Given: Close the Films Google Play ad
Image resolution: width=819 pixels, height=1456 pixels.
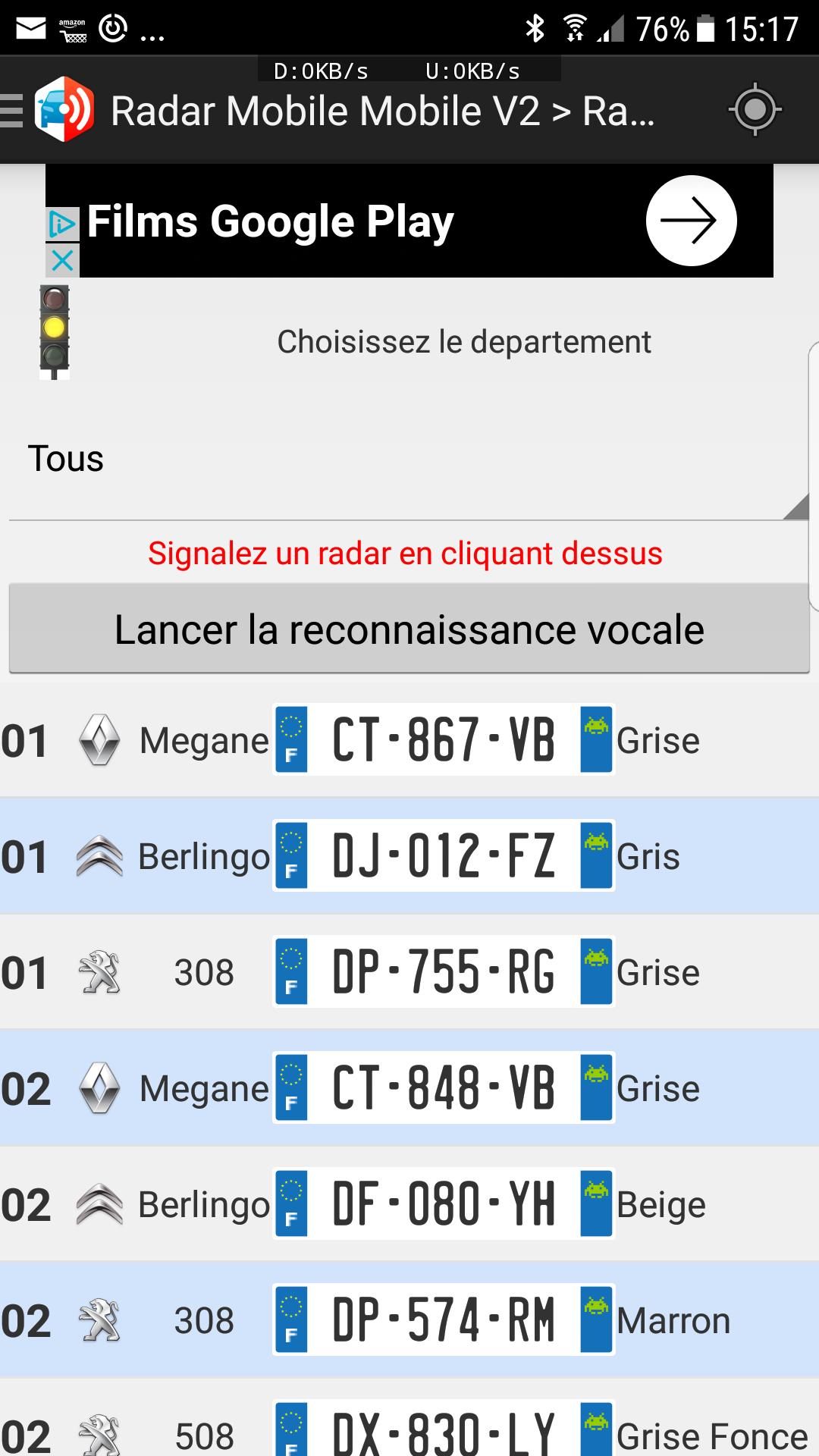Looking at the screenshot, I should 62,261.
